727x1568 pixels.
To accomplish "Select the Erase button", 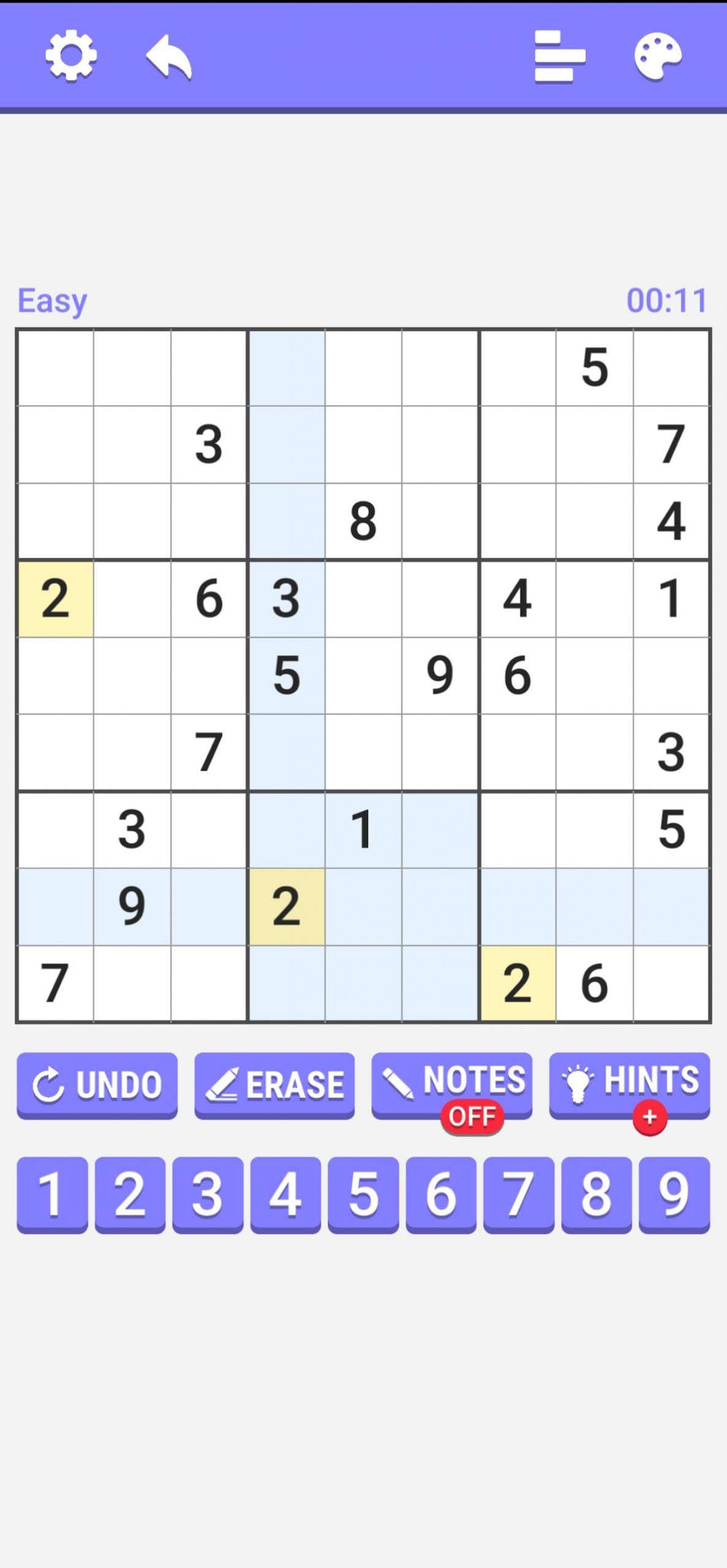I will (x=274, y=1085).
